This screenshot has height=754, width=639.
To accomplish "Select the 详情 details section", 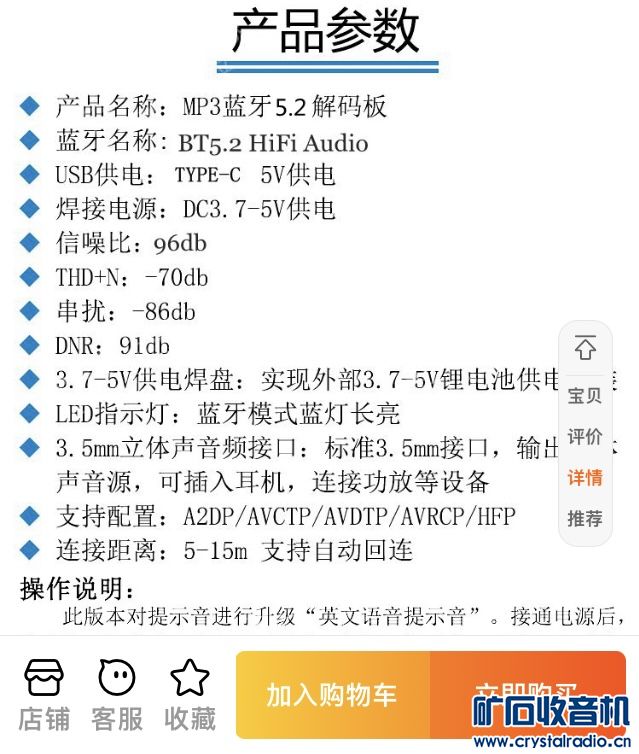I will point(585,478).
